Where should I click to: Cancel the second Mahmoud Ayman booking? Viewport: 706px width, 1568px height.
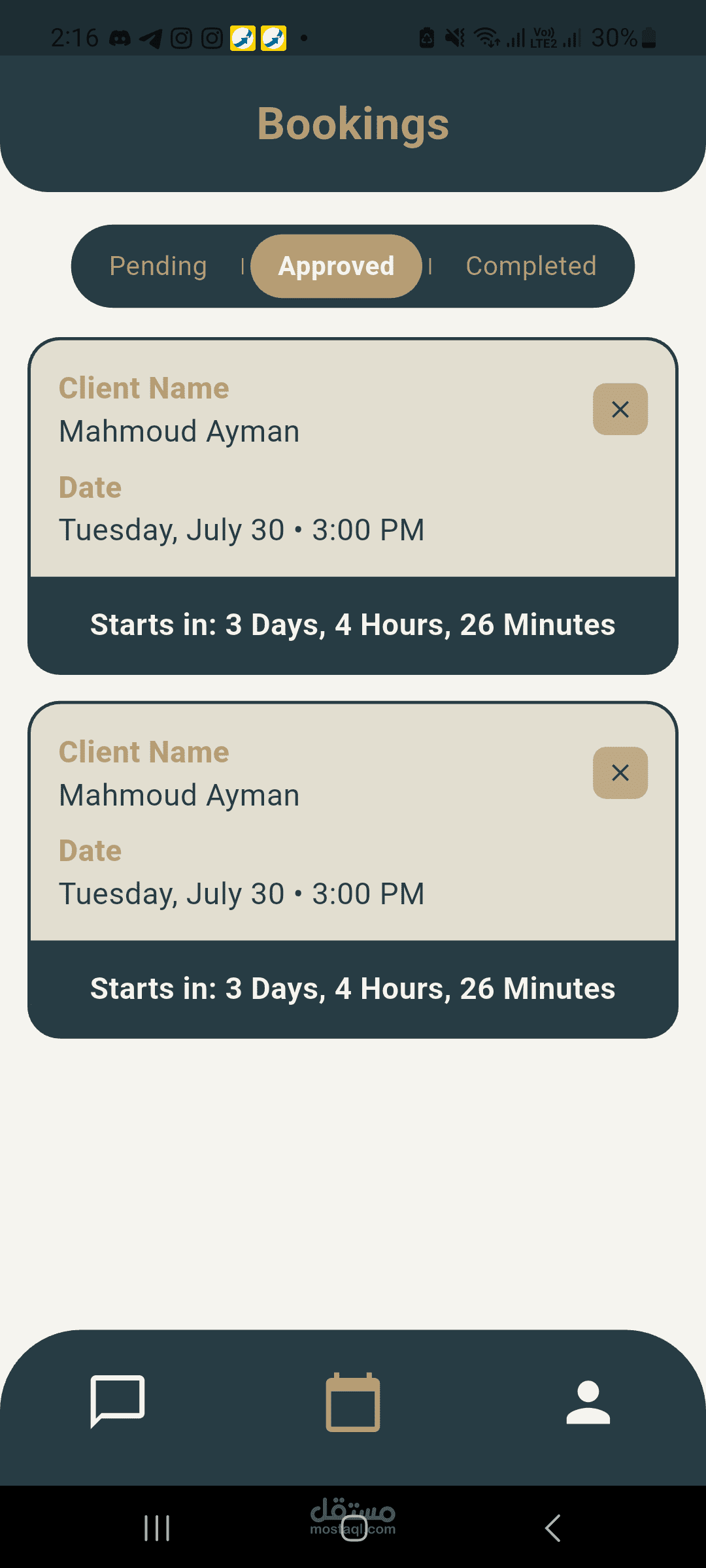coord(620,773)
